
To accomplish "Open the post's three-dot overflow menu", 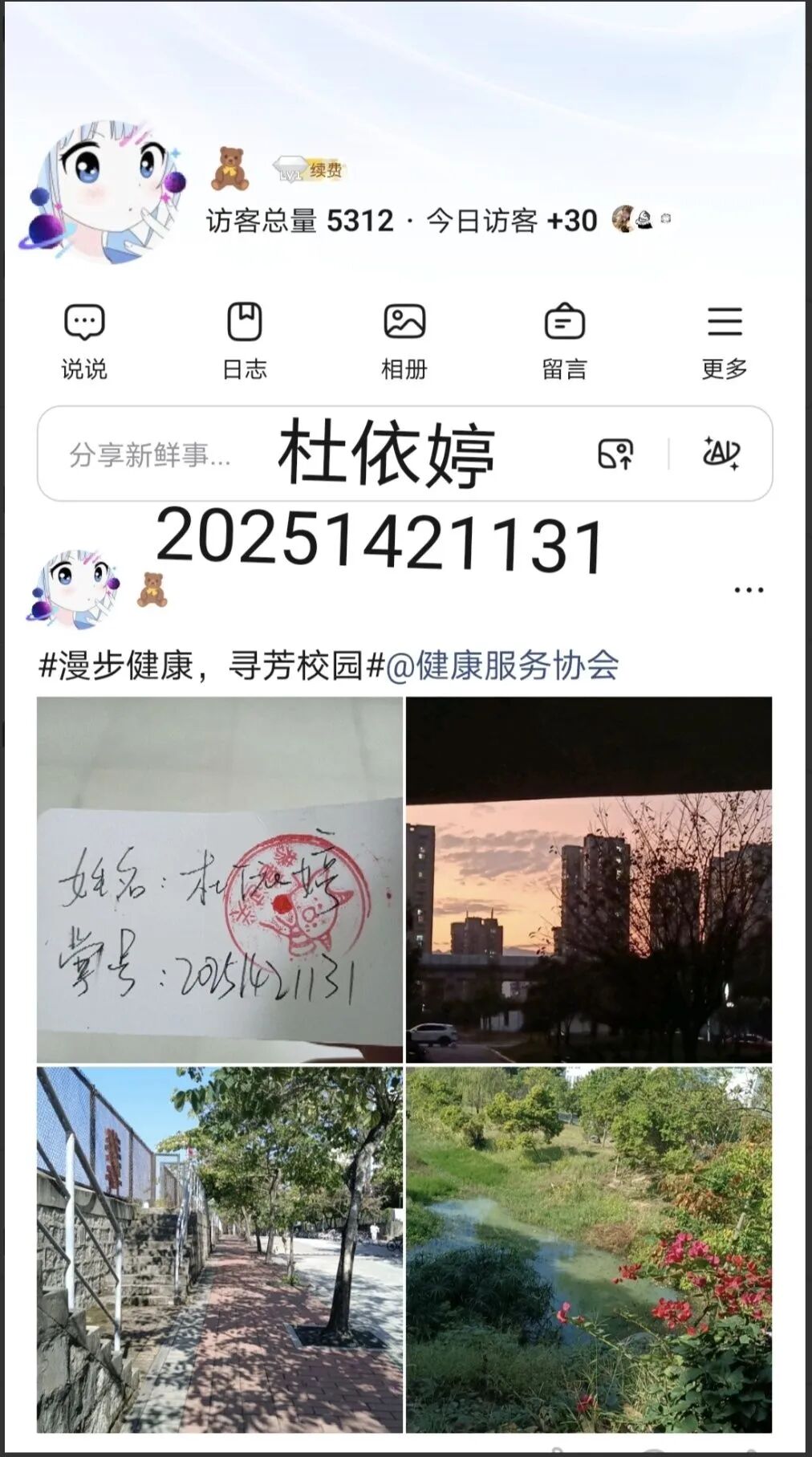I will point(749,590).
